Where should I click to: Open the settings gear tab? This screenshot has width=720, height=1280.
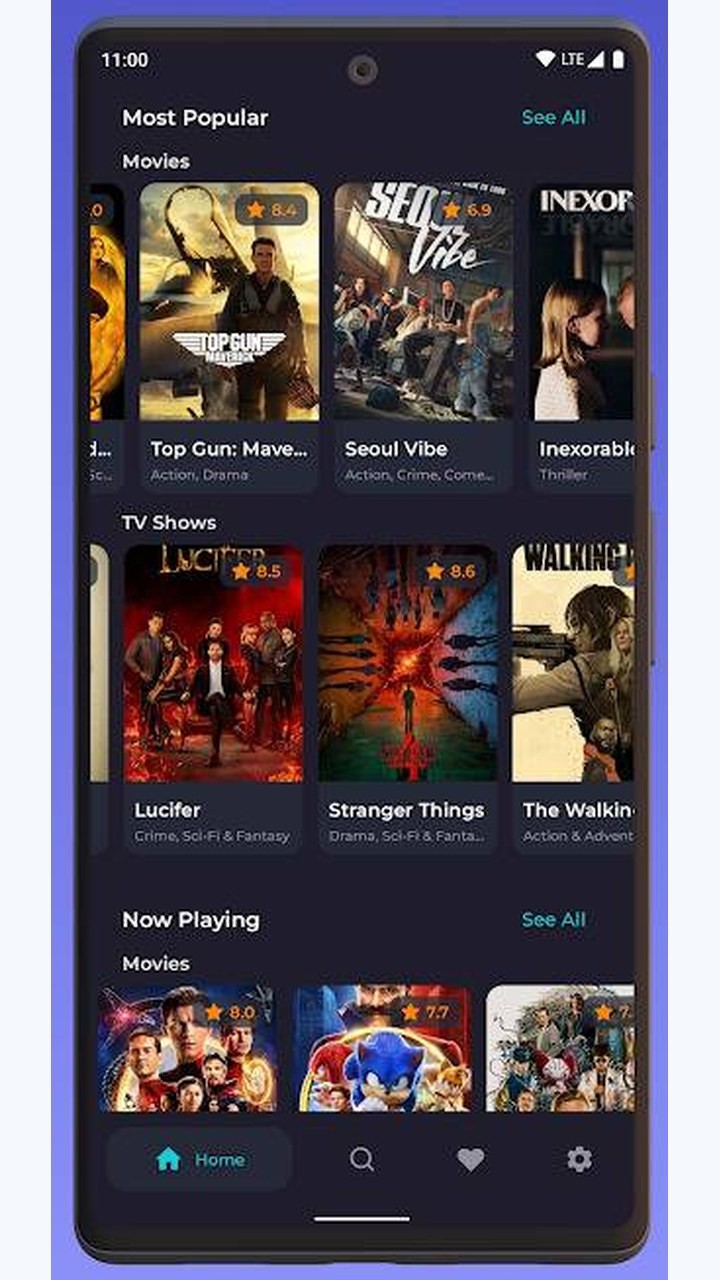point(579,1160)
